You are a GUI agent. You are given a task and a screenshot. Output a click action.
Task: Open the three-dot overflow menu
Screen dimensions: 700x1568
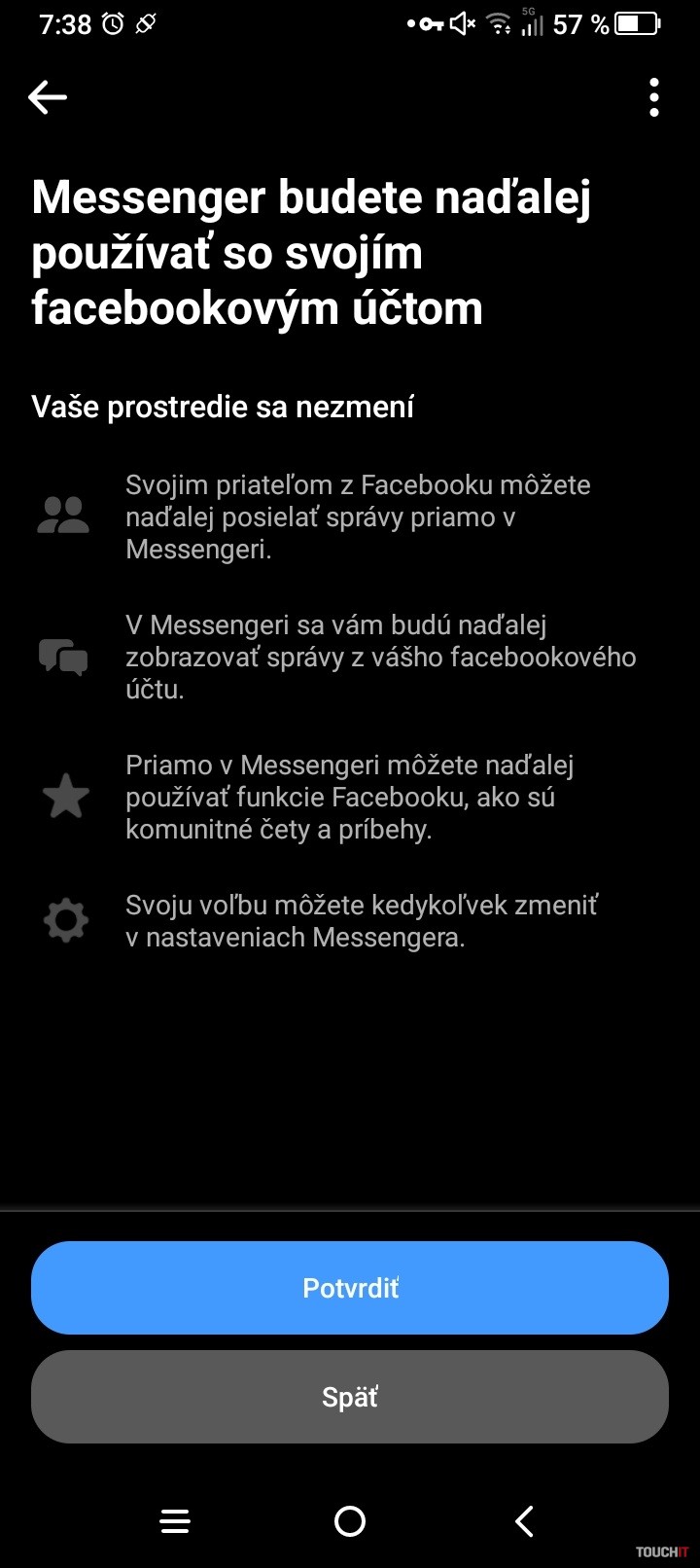coord(653,97)
